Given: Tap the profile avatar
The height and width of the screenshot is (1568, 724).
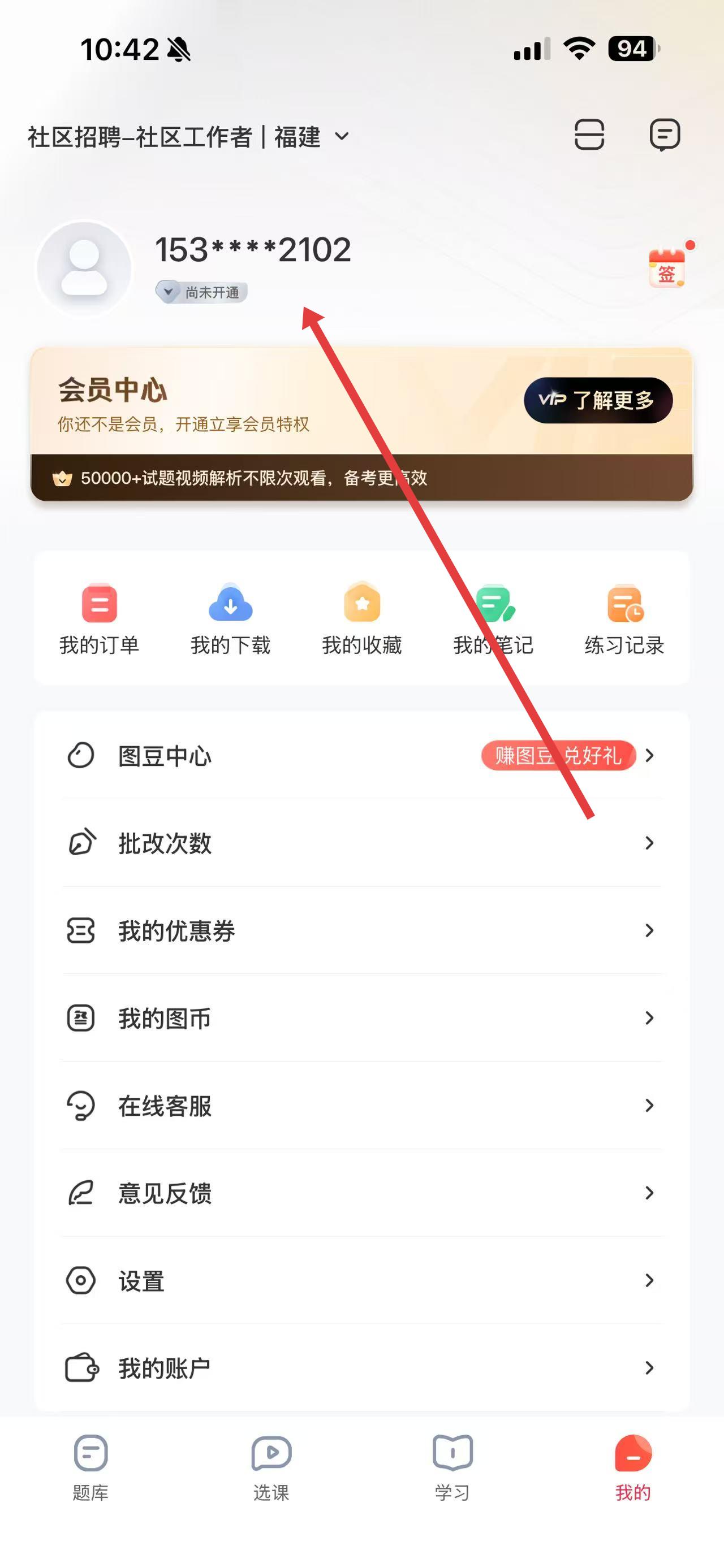Looking at the screenshot, I should click(x=84, y=268).
